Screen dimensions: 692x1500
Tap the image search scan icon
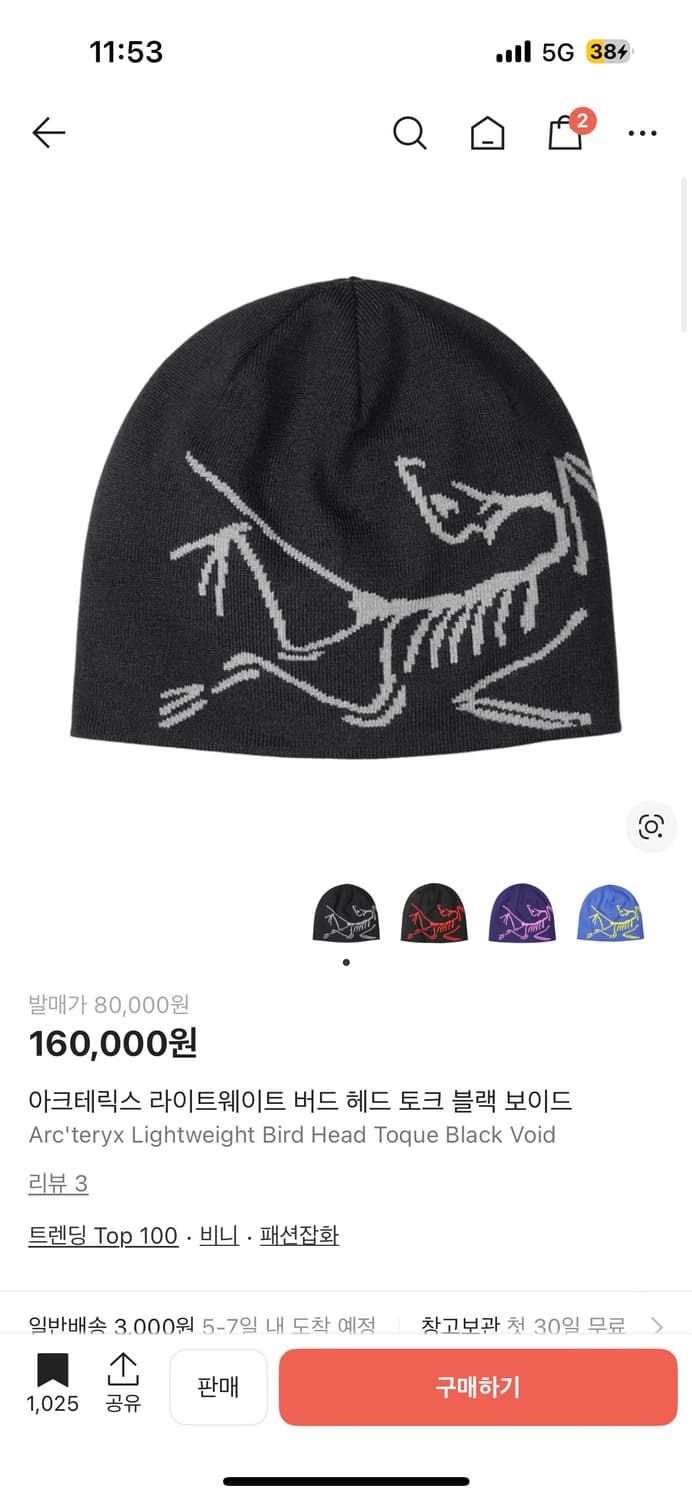pyautogui.click(x=651, y=826)
